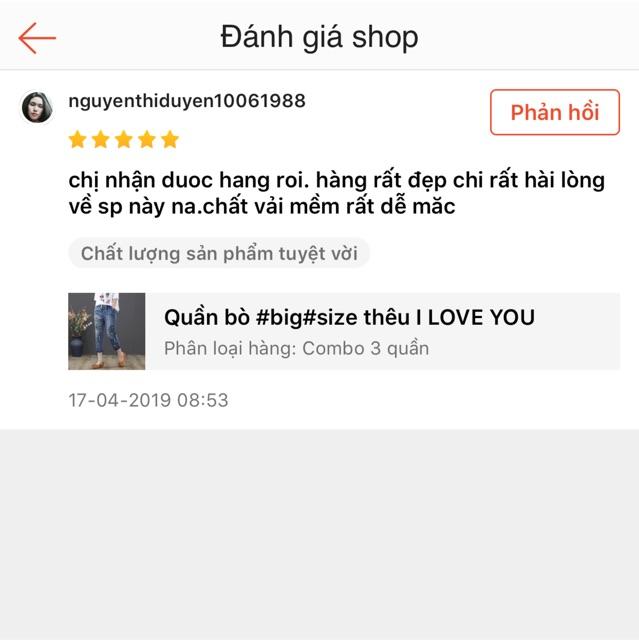Open the Quần bò #big#size product card

pos(344,331)
